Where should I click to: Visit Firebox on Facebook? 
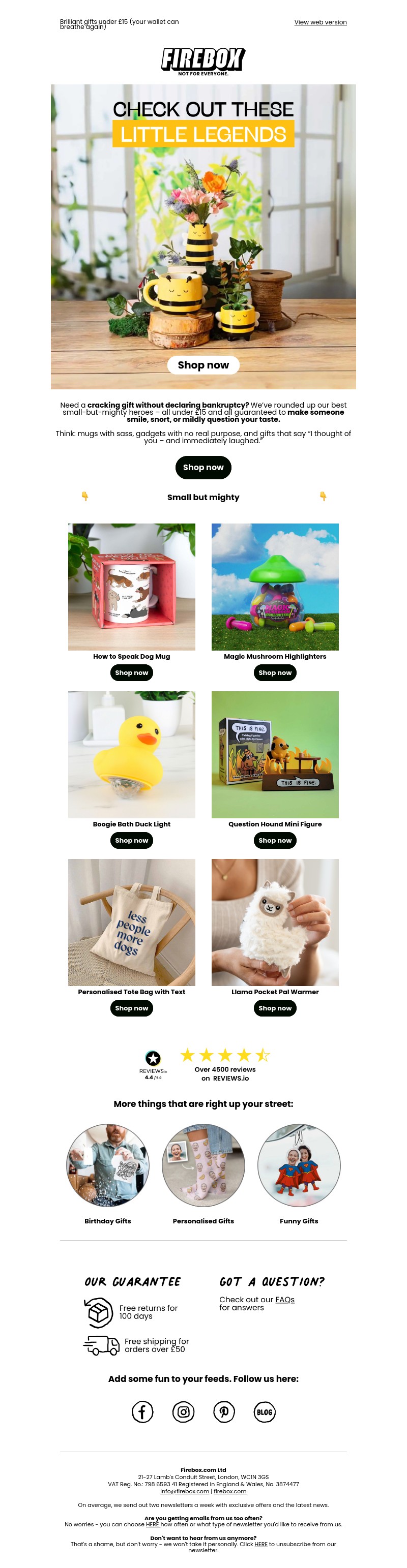(142, 1411)
